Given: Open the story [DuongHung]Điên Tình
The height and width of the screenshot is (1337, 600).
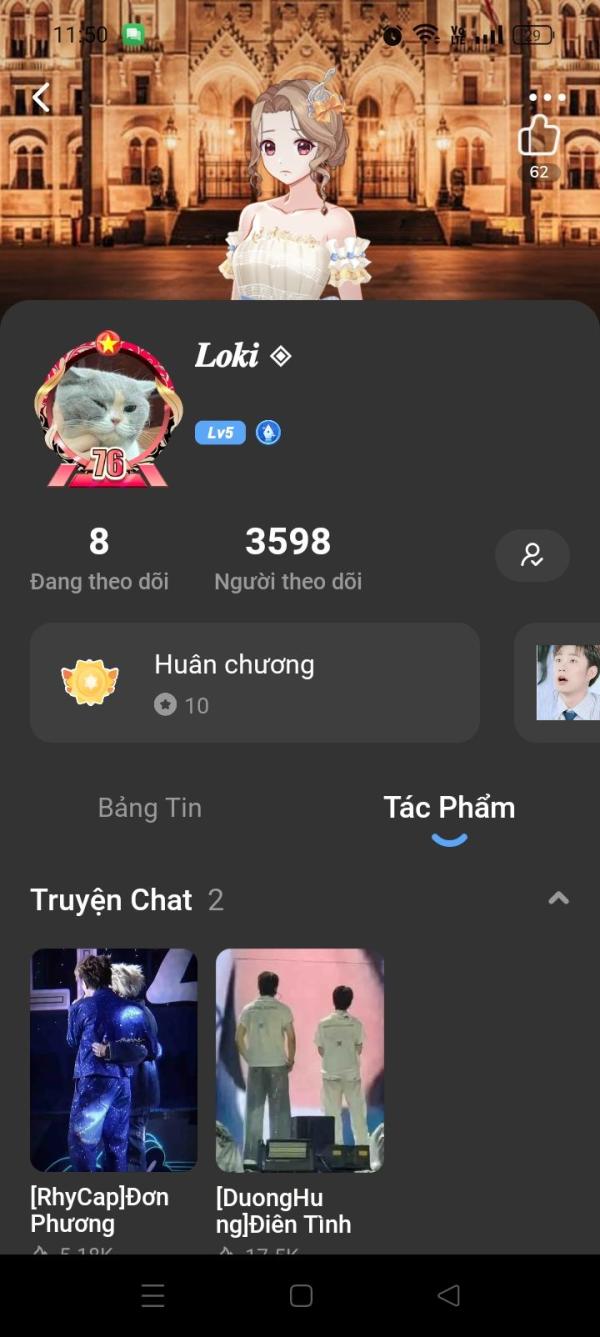Looking at the screenshot, I should 300,1060.
